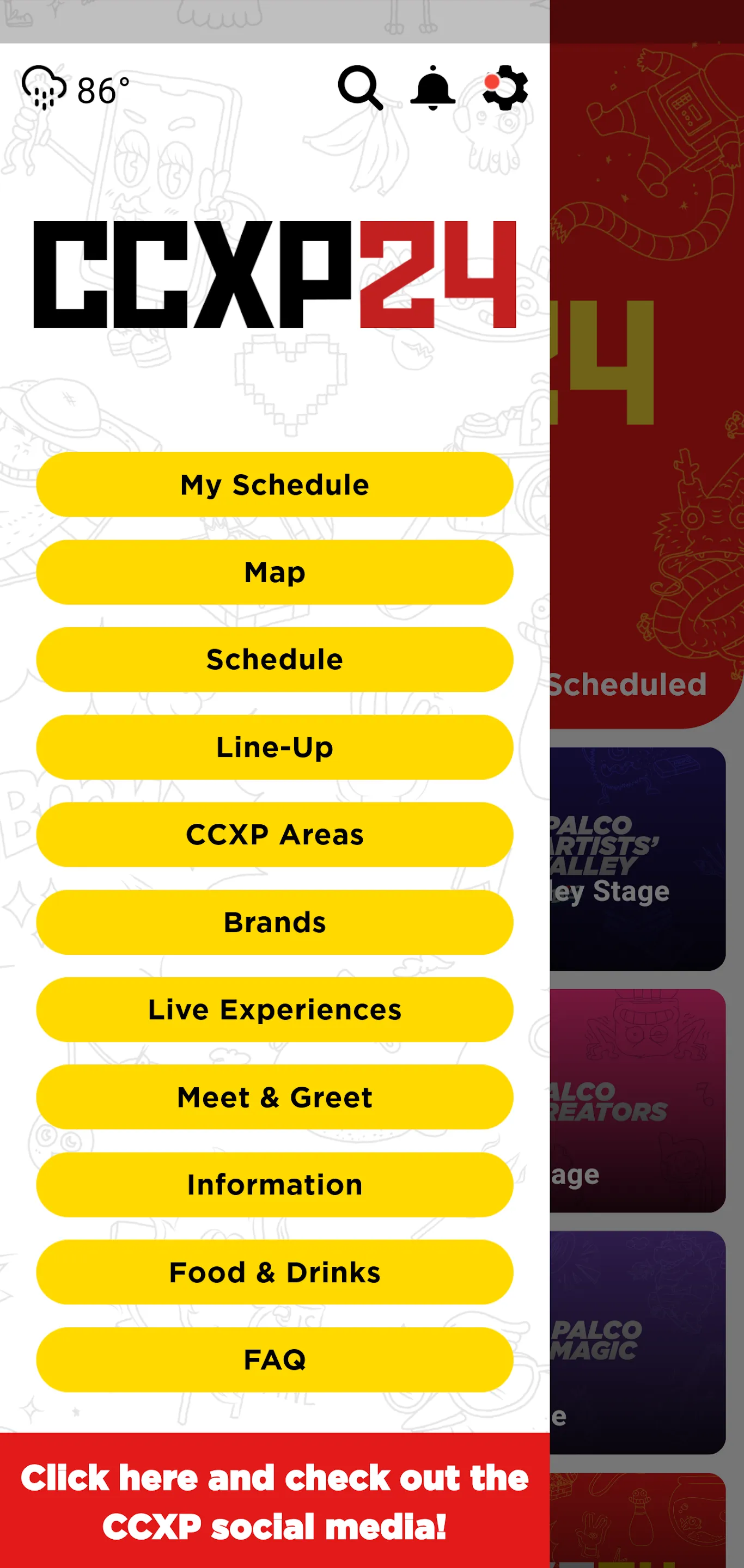Image resolution: width=744 pixels, height=1568 pixels.
Task: Open My Schedule
Action: [x=275, y=485]
